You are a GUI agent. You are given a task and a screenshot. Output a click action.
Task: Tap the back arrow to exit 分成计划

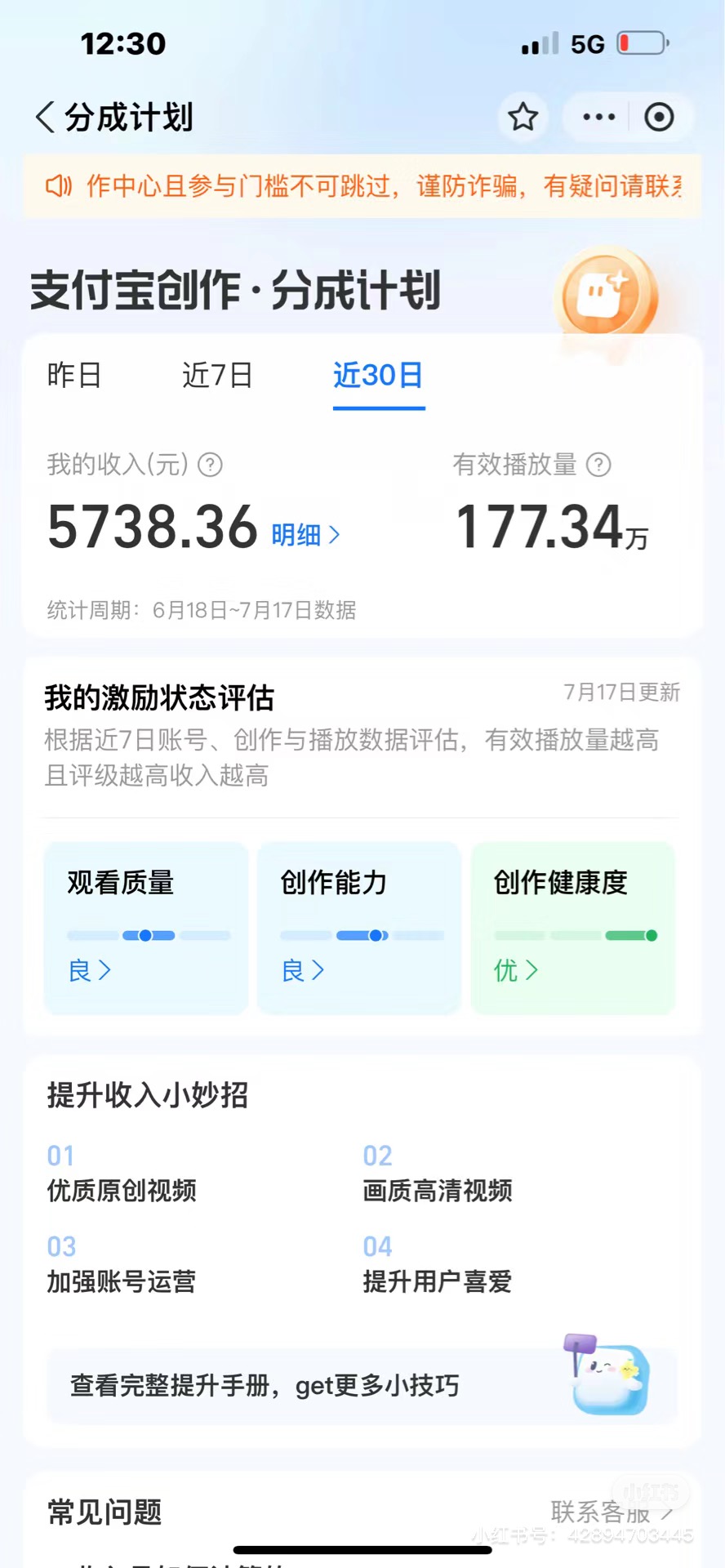(x=45, y=117)
